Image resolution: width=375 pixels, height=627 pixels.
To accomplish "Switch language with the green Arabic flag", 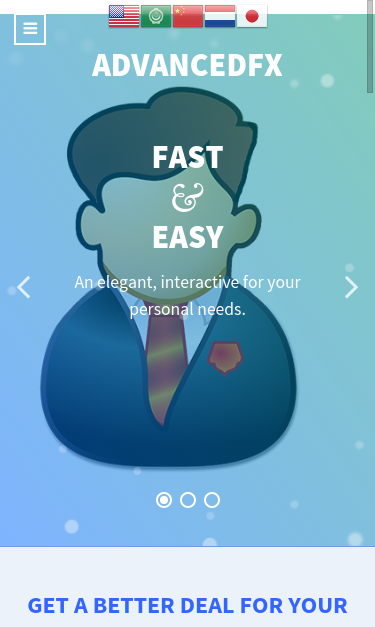I will point(156,16).
